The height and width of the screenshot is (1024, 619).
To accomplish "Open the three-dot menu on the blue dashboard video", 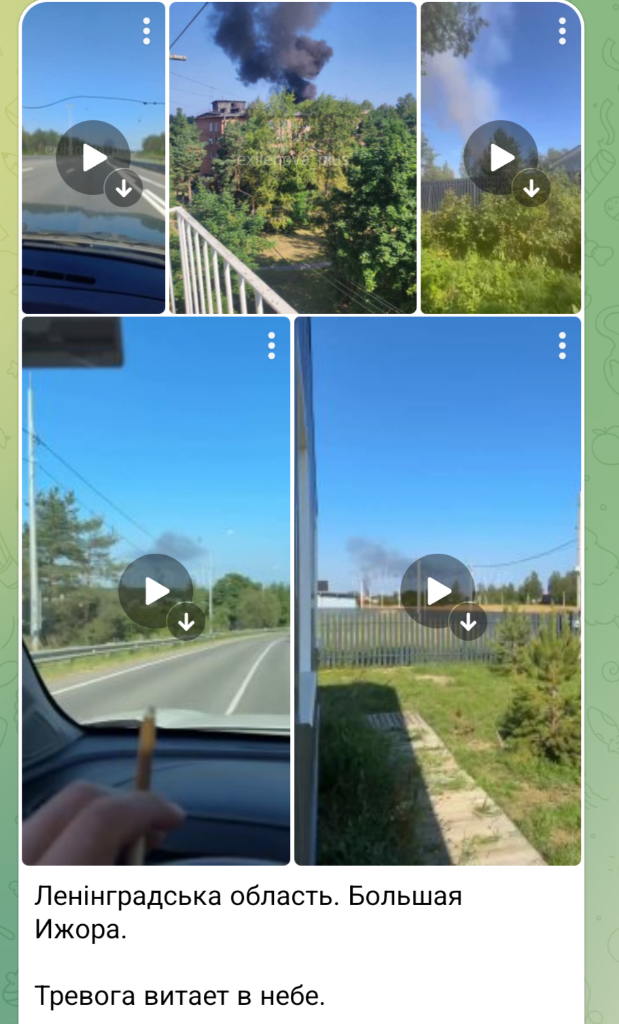I will [x=146, y=31].
